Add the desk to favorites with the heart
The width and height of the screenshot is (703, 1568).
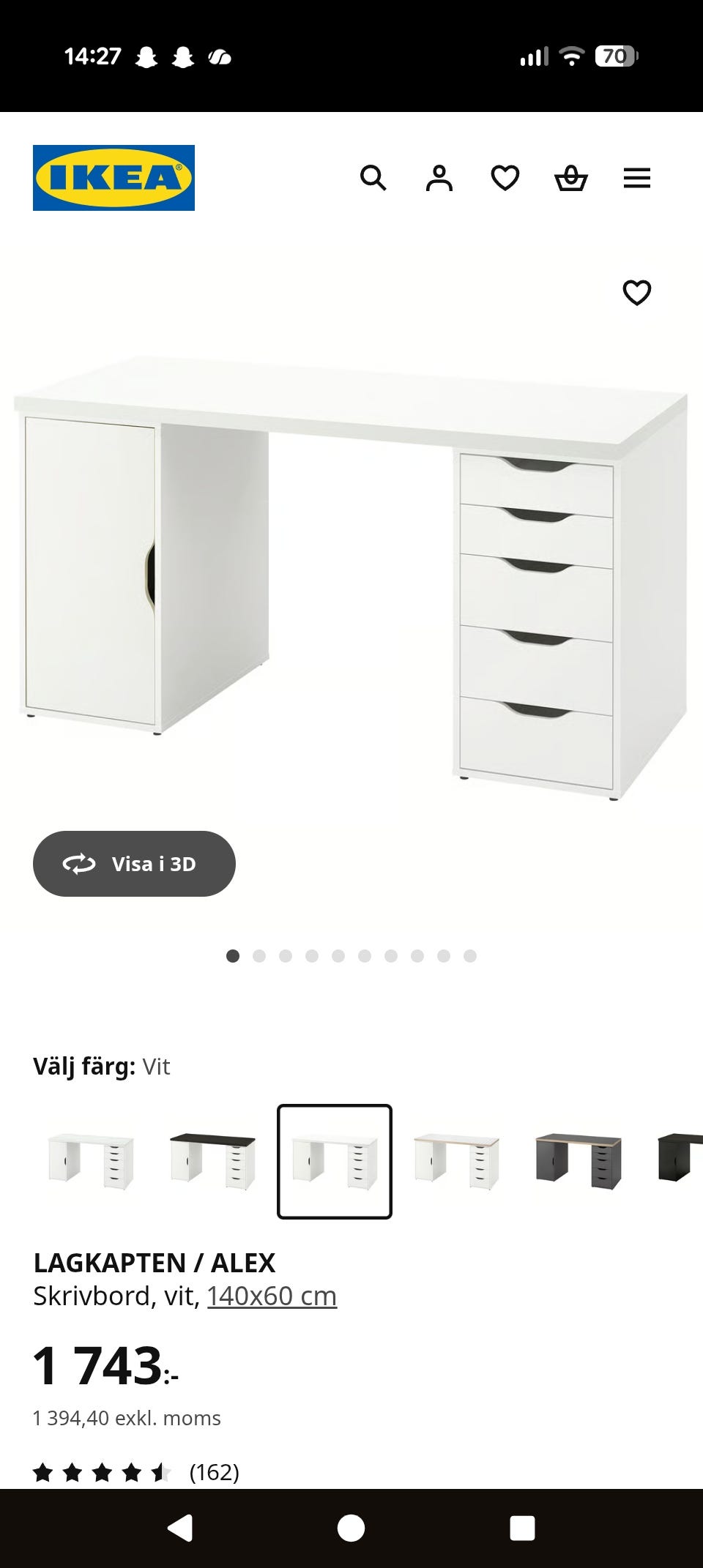(635, 291)
